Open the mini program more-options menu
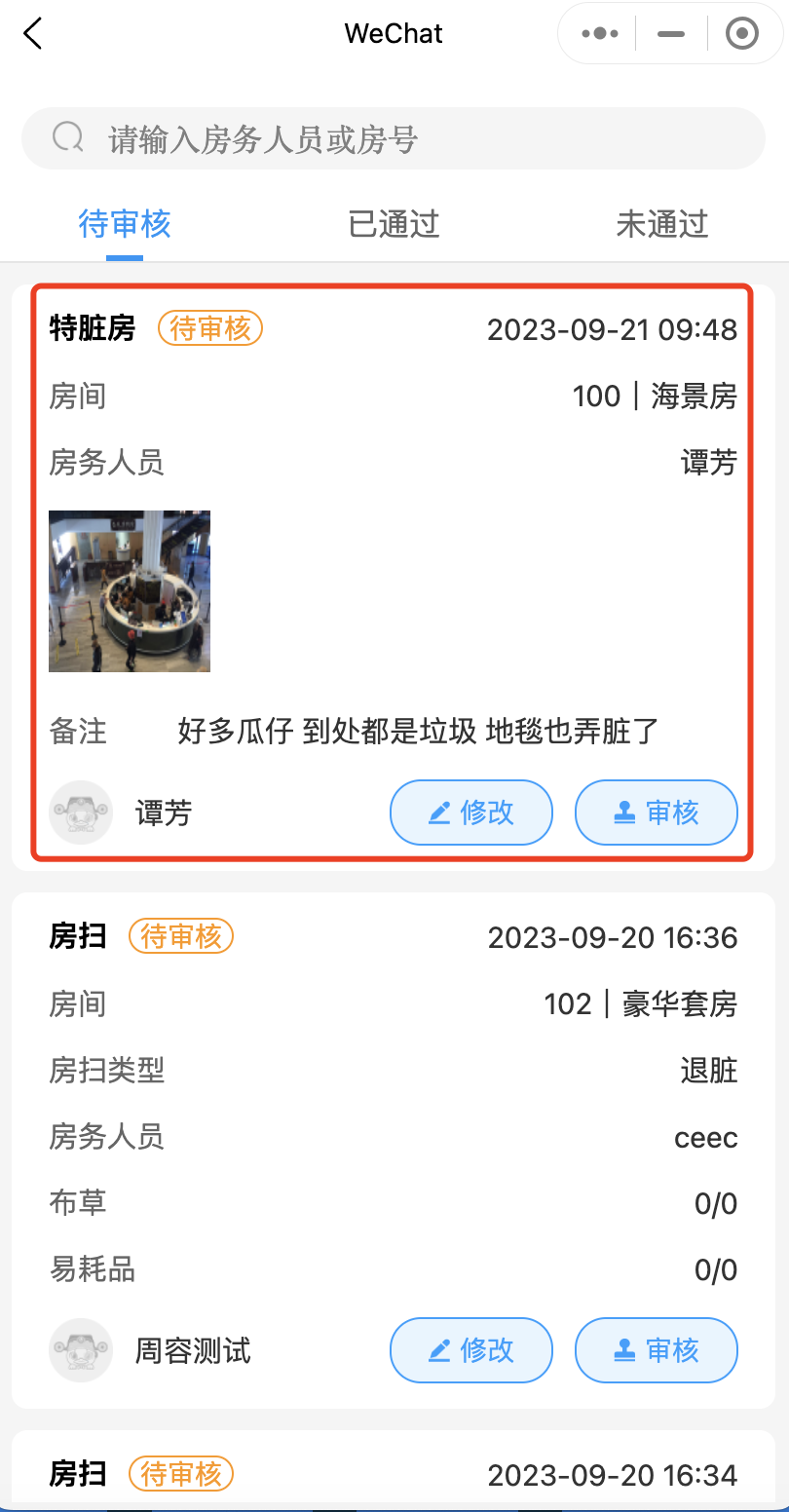The width and height of the screenshot is (789, 1512). (x=600, y=34)
